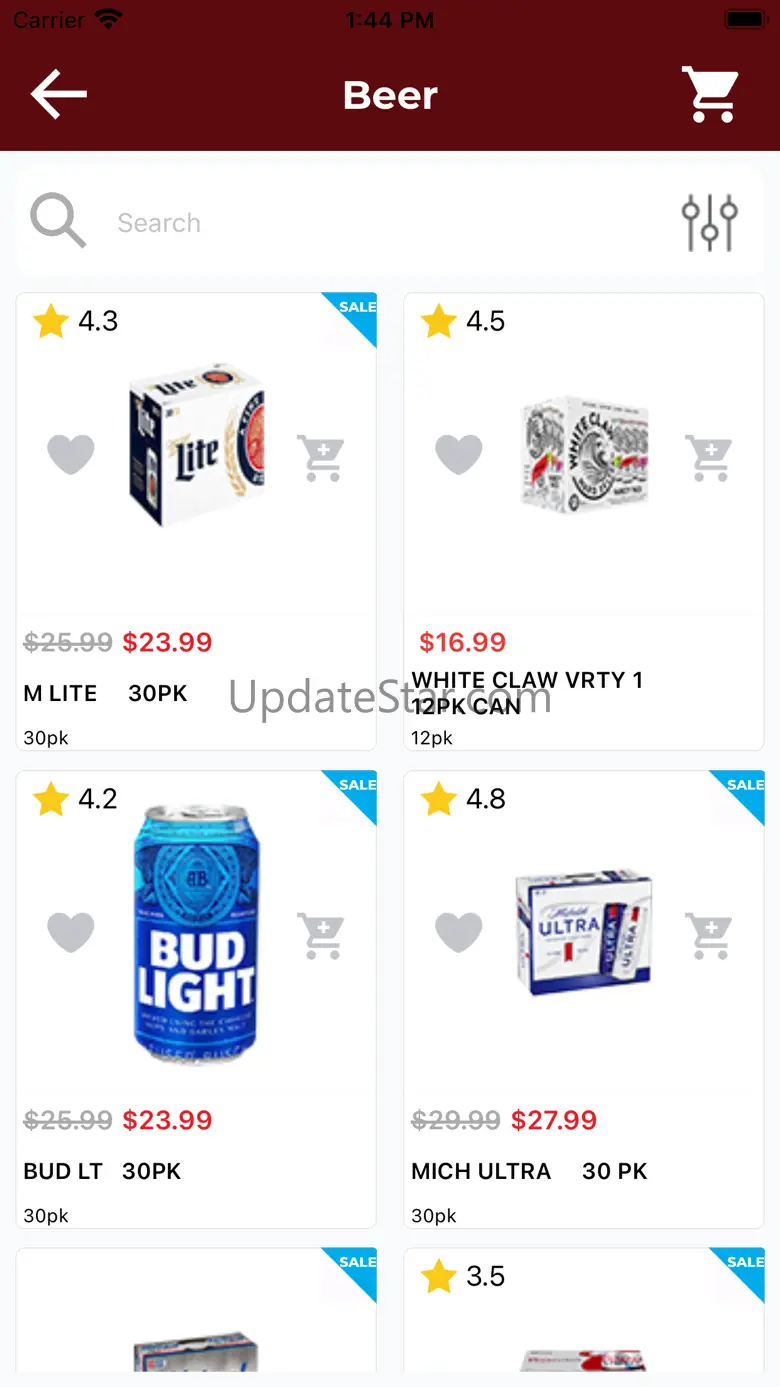Add MICH ULTRA 30 PK to cart

(709, 936)
